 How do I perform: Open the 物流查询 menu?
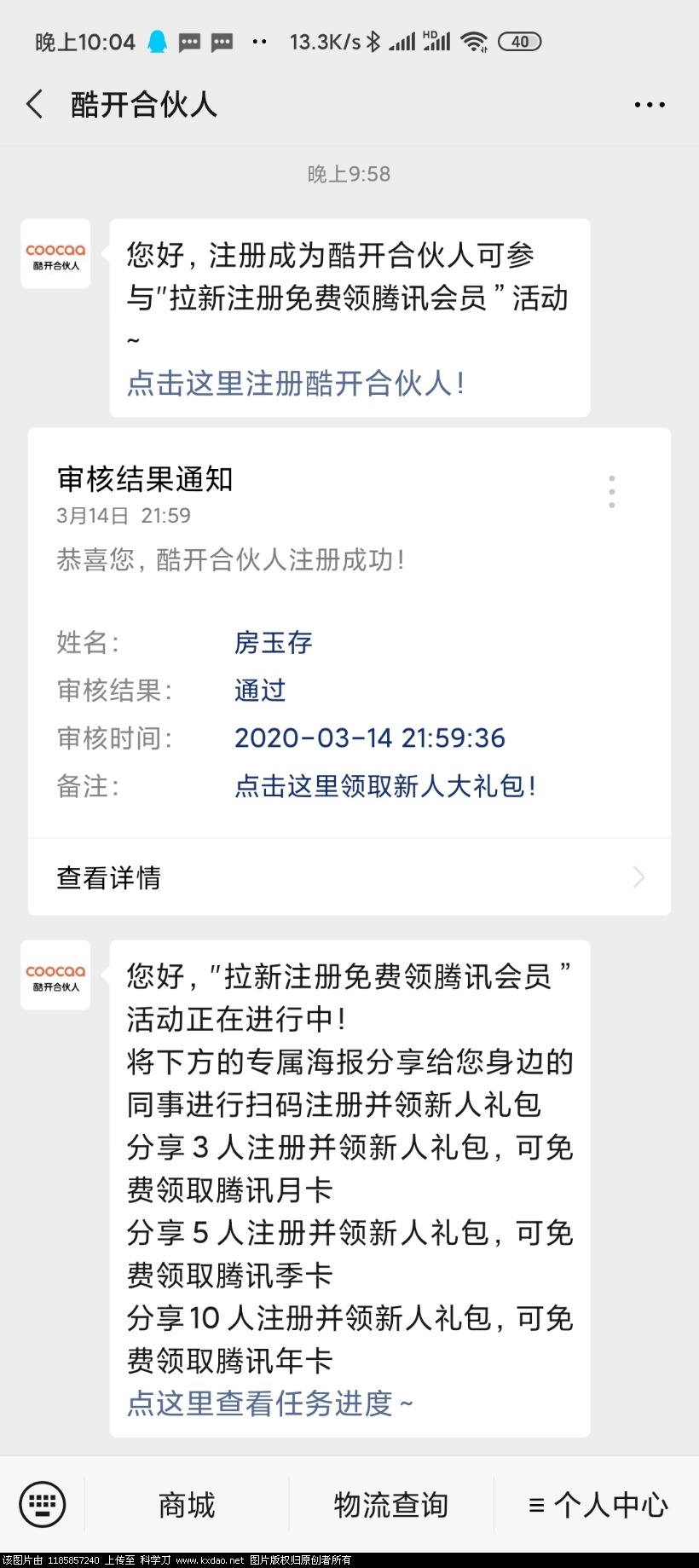click(x=391, y=1505)
